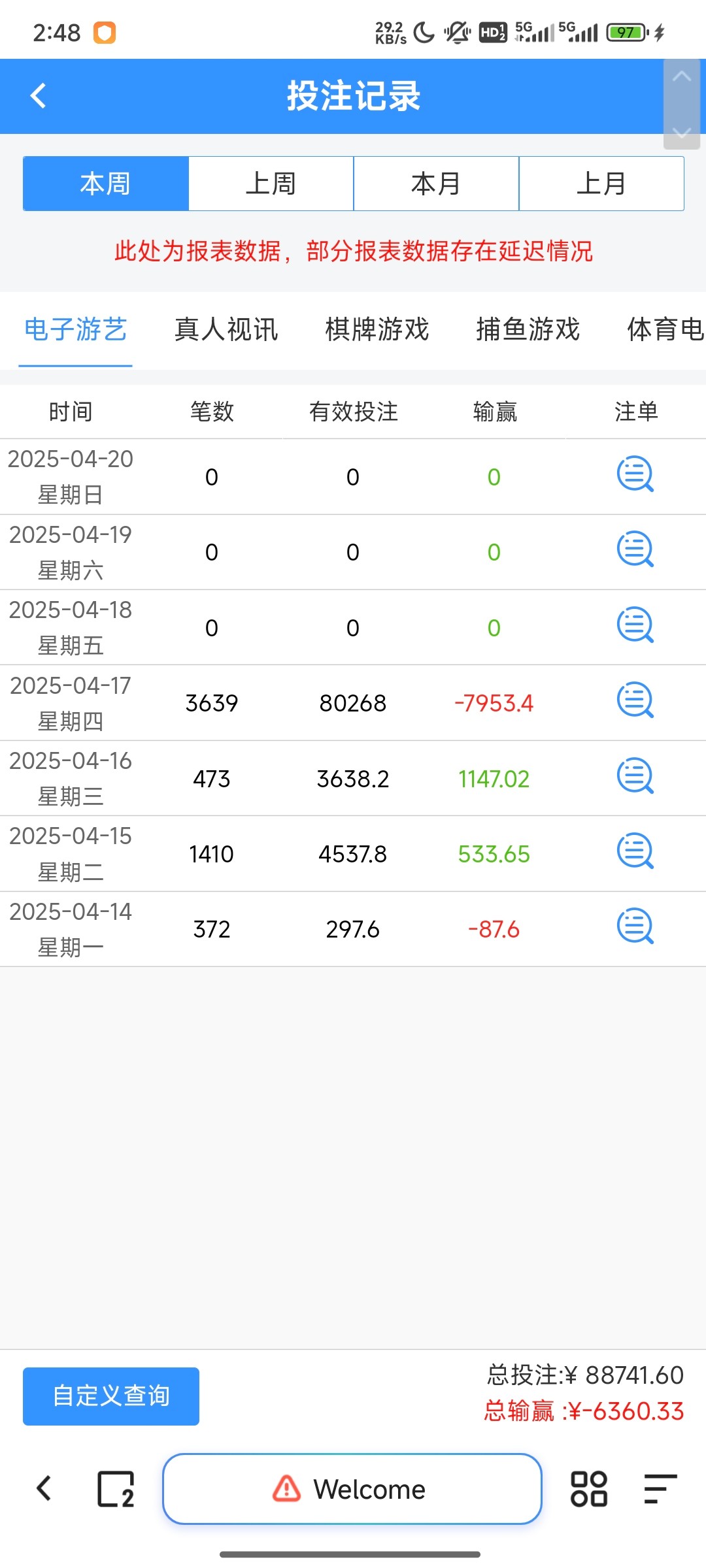The height and width of the screenshot is (1568, 706).
Task: Open the 自定义查询 custom query
Action: point(111,1396)
